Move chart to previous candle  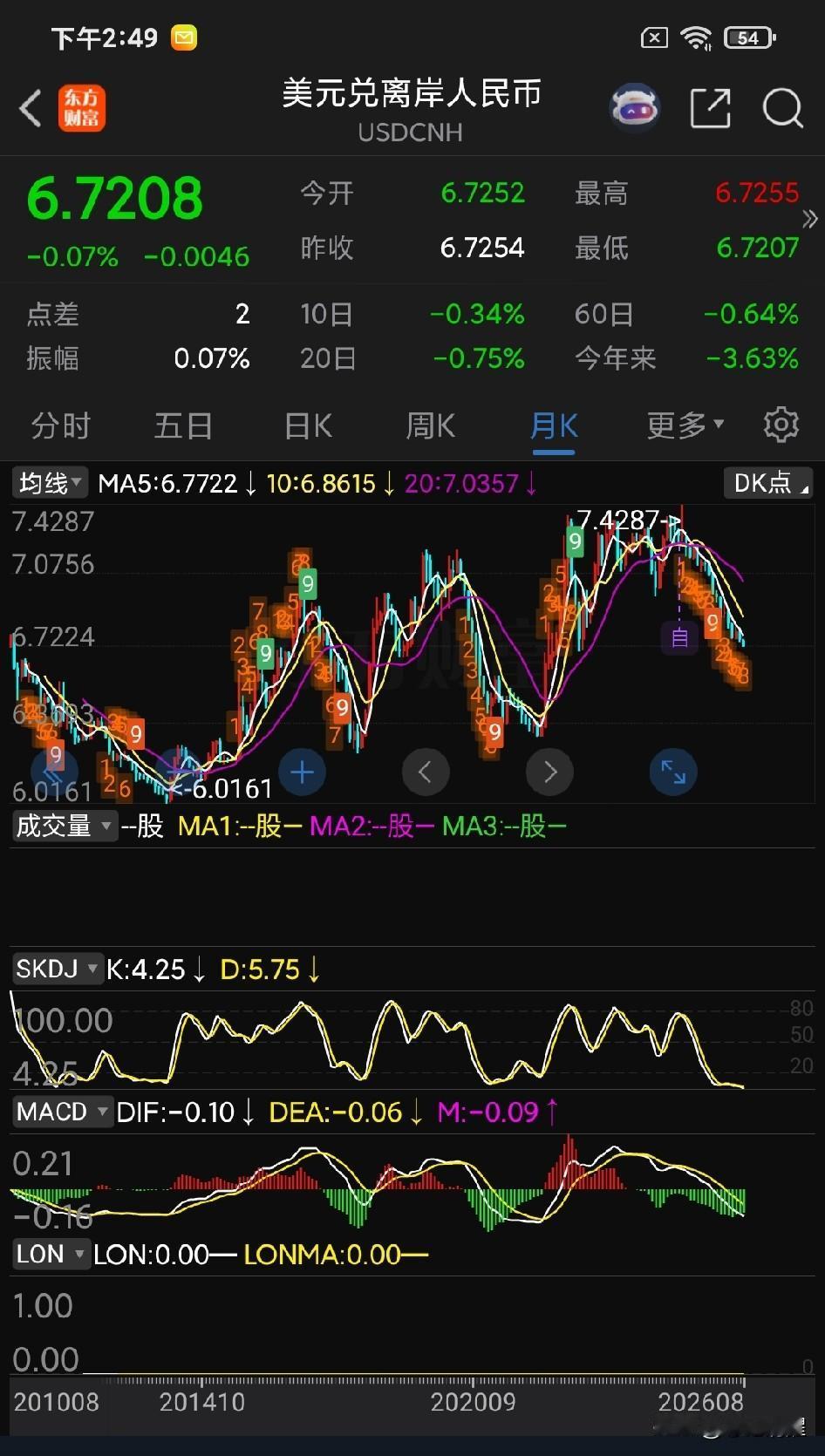click(x=426, y=772)
